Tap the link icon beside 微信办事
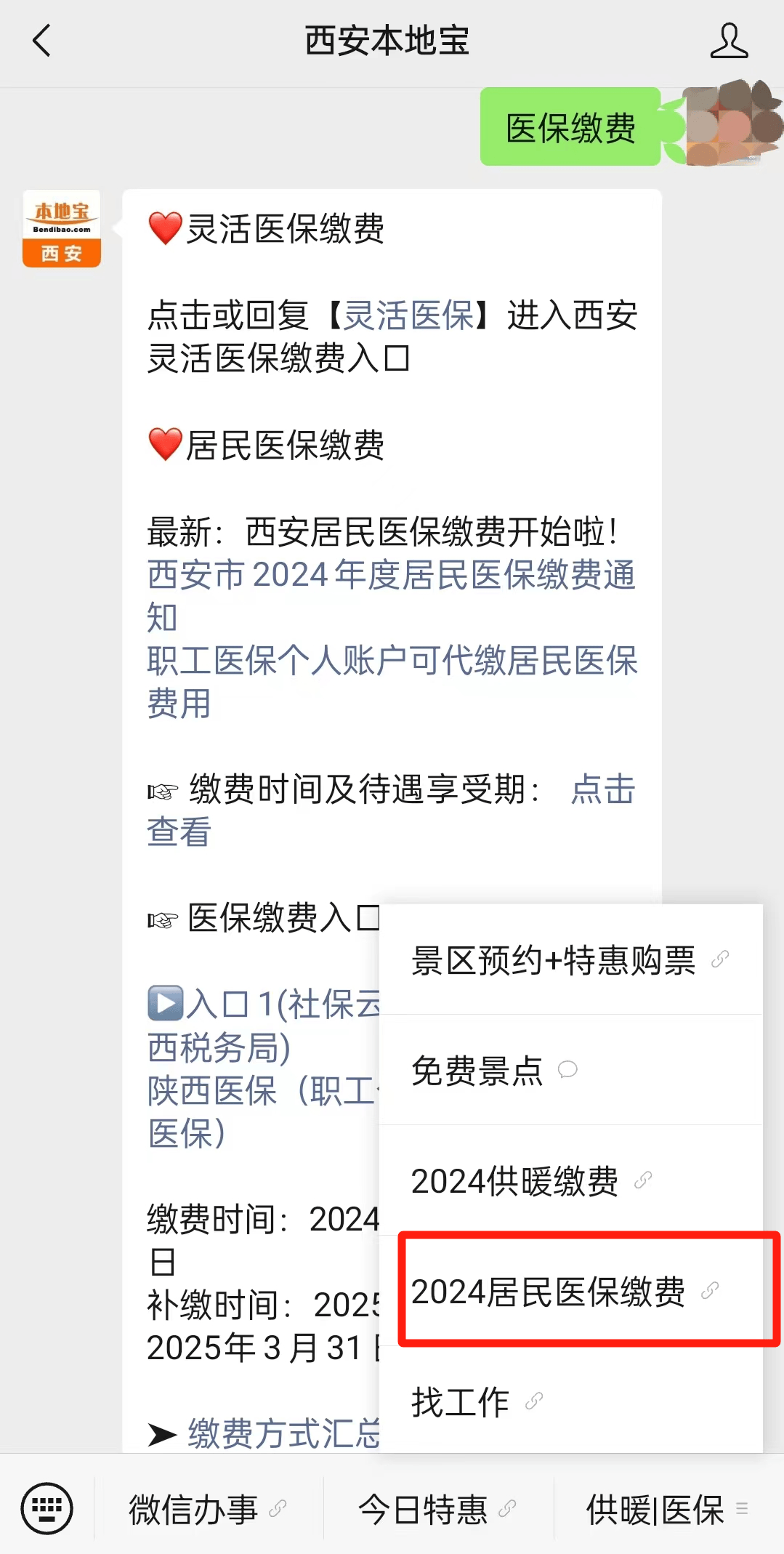 [278, 1508]
